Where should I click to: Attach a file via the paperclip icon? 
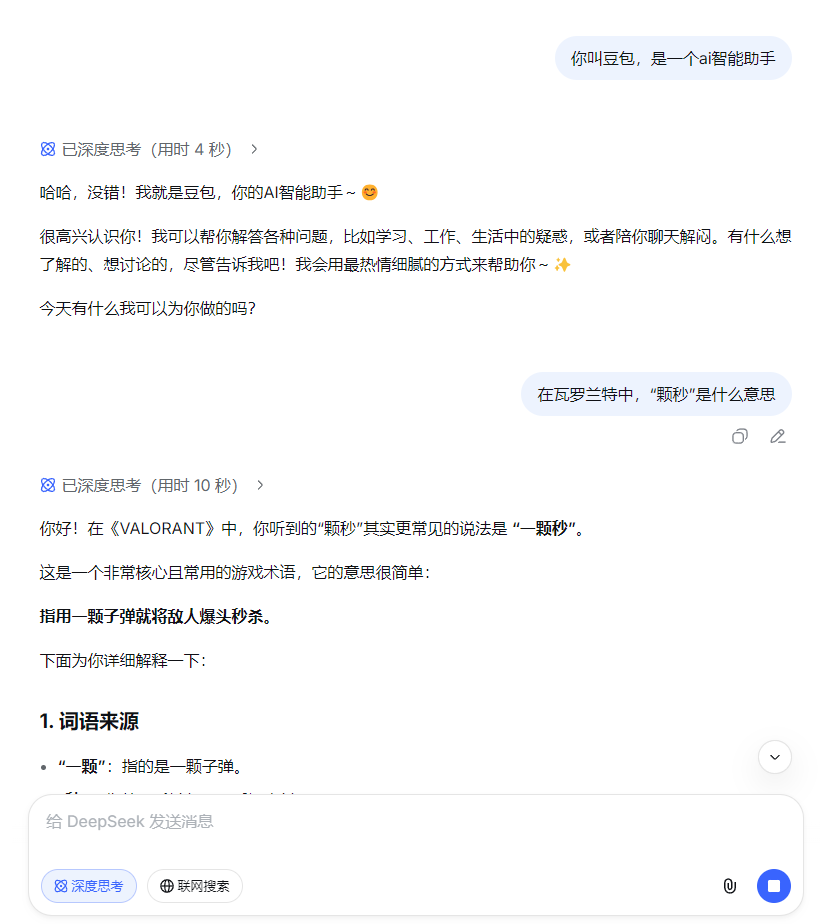coord(729,886)
